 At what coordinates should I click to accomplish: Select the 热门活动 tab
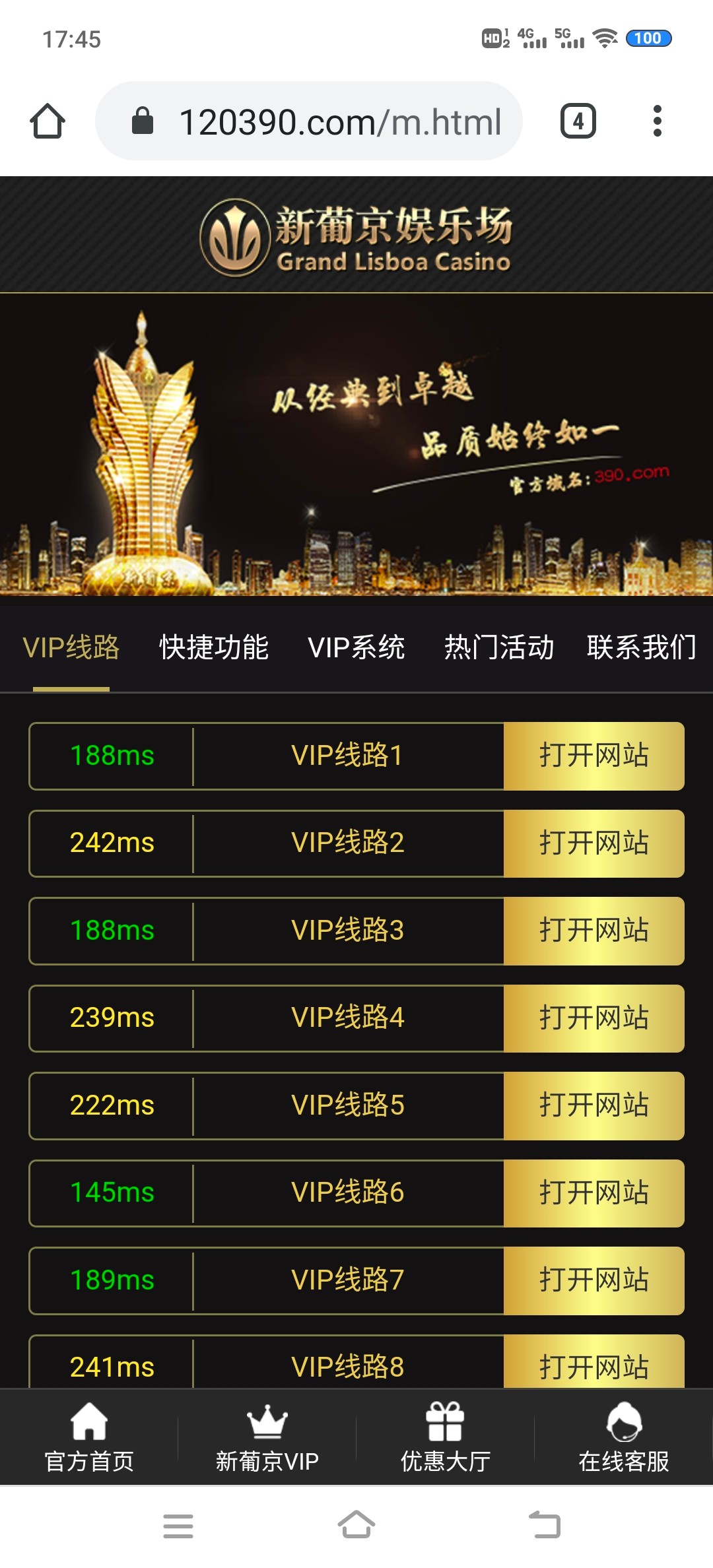tap(499, 647)
